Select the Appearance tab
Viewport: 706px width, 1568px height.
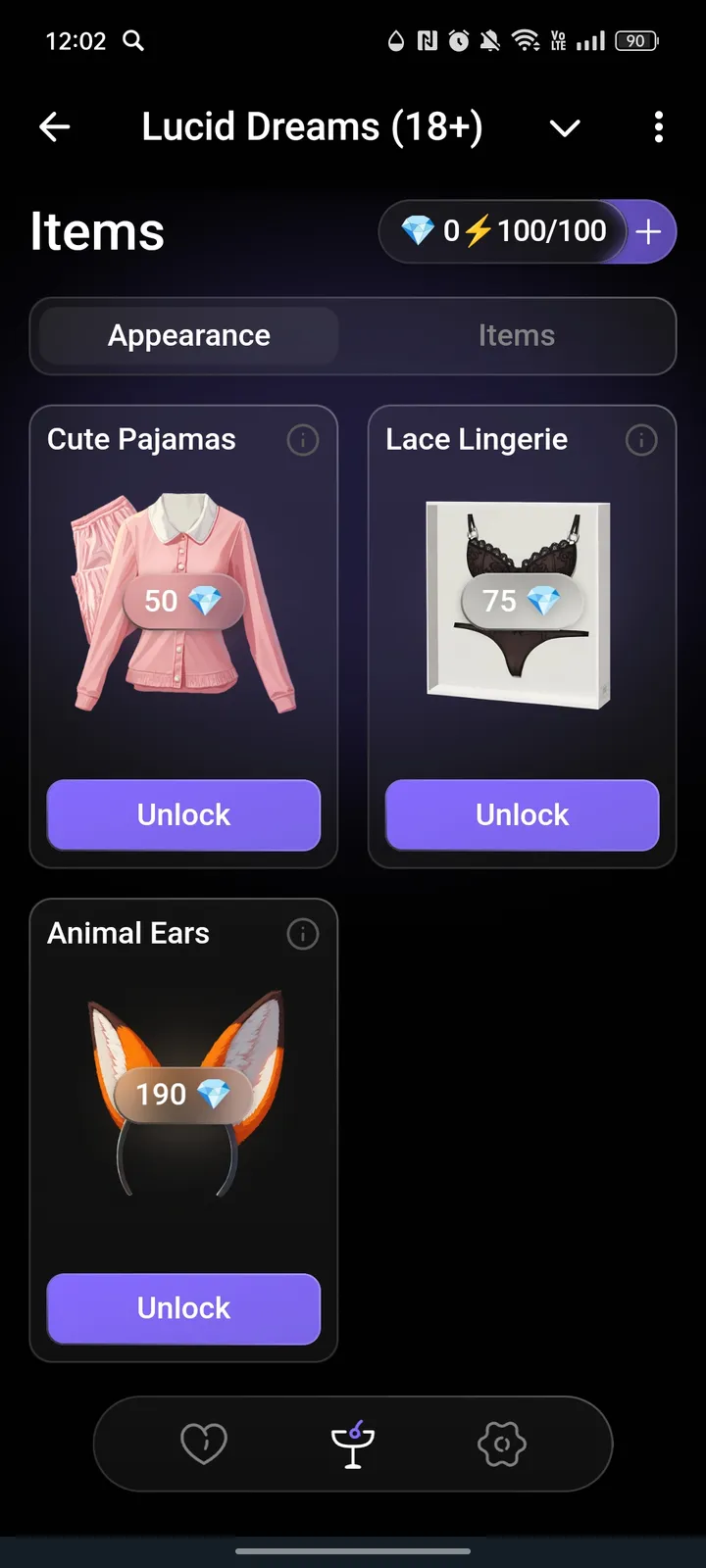tap(189, 336)
